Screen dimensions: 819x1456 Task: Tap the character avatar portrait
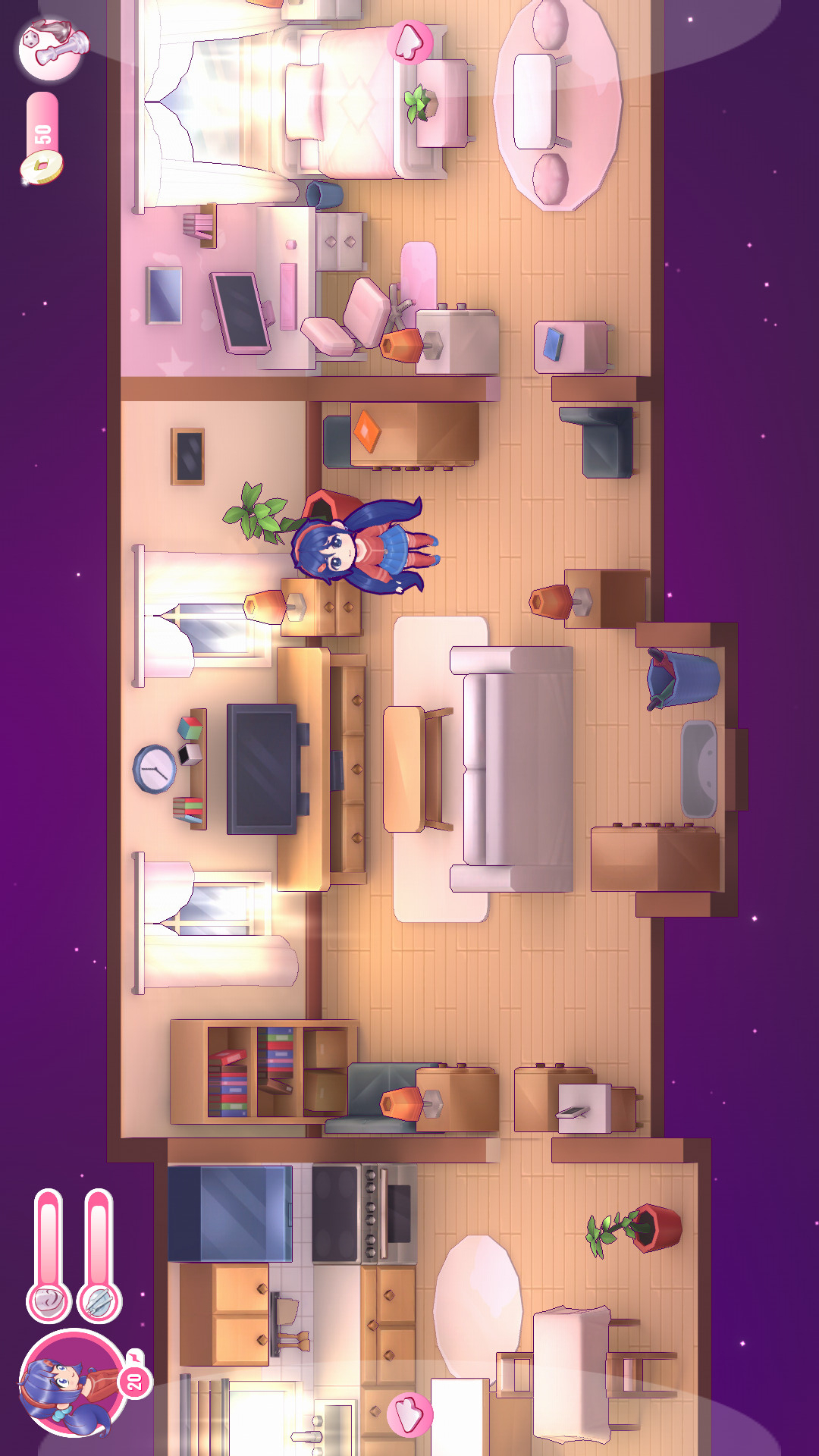pos(72,1382)
